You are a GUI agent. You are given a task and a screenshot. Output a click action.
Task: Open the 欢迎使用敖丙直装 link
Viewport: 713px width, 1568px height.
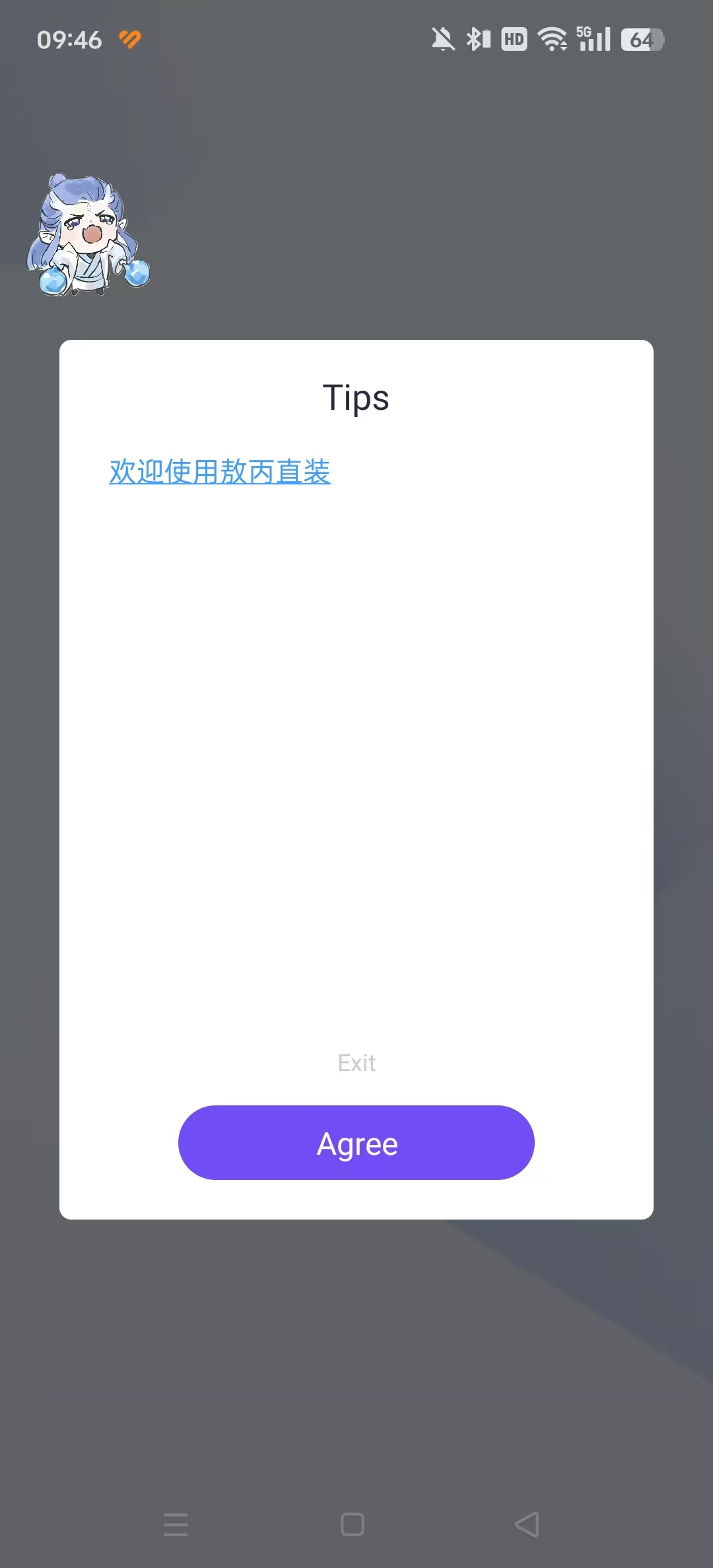point(220,472)
